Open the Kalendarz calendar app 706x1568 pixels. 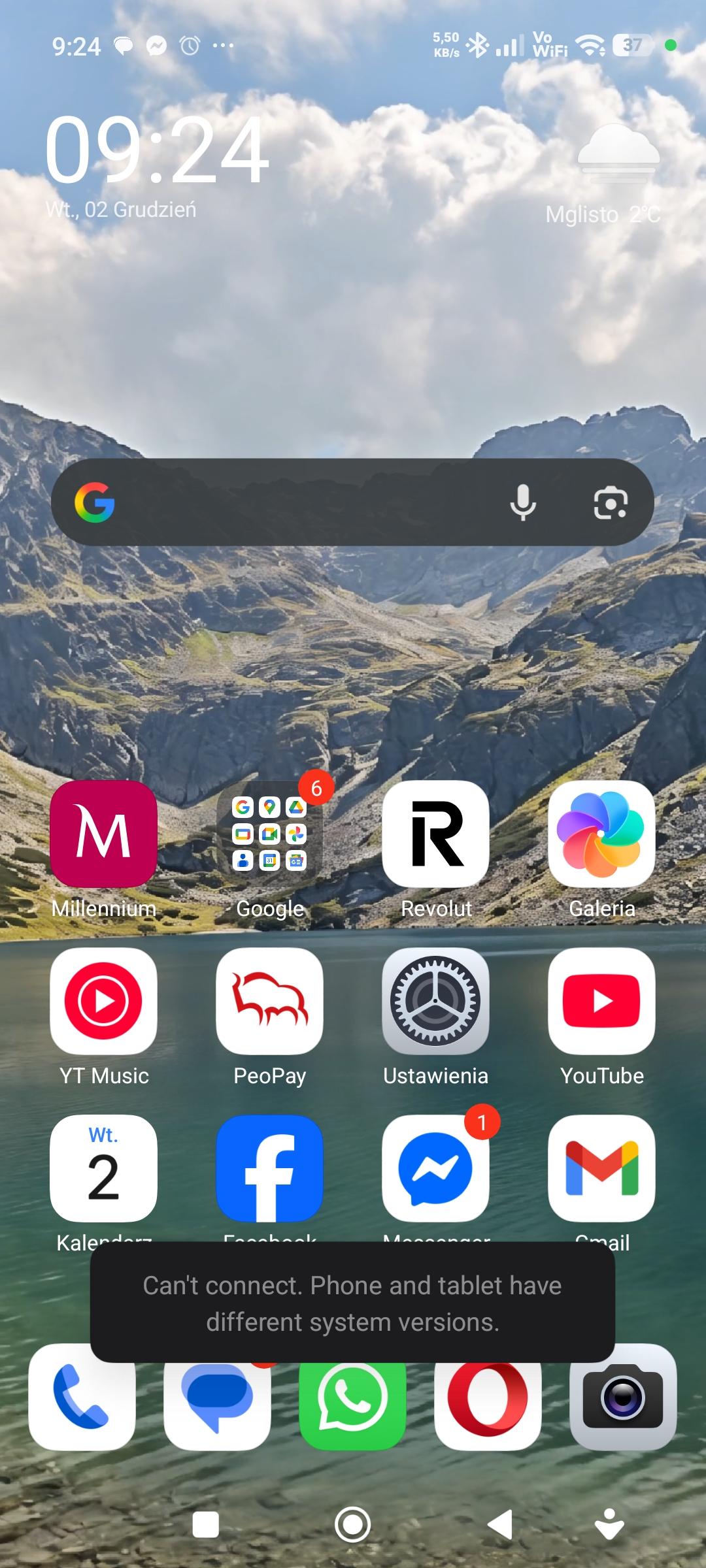[x=103, y=1168]
